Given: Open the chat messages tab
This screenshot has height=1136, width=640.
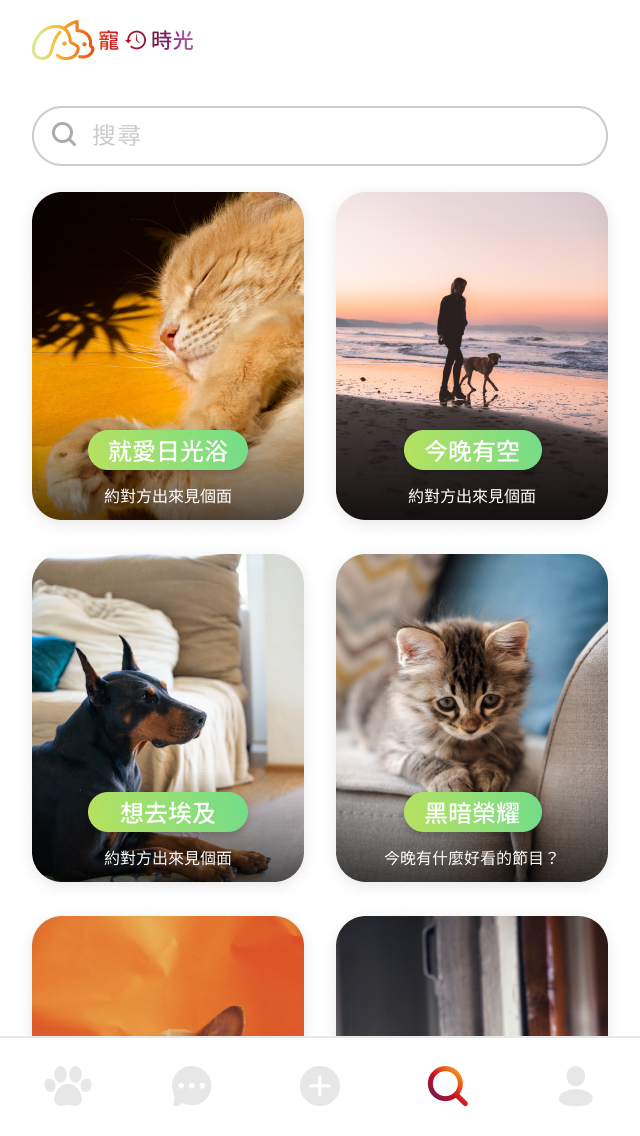Looking at the screenshot, I should 192,1085.
